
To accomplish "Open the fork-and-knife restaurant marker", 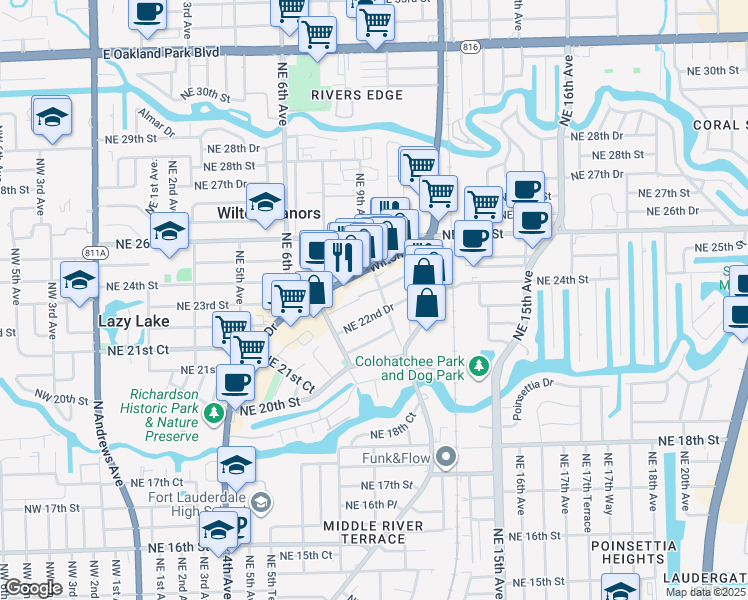I will click(343, 256).
